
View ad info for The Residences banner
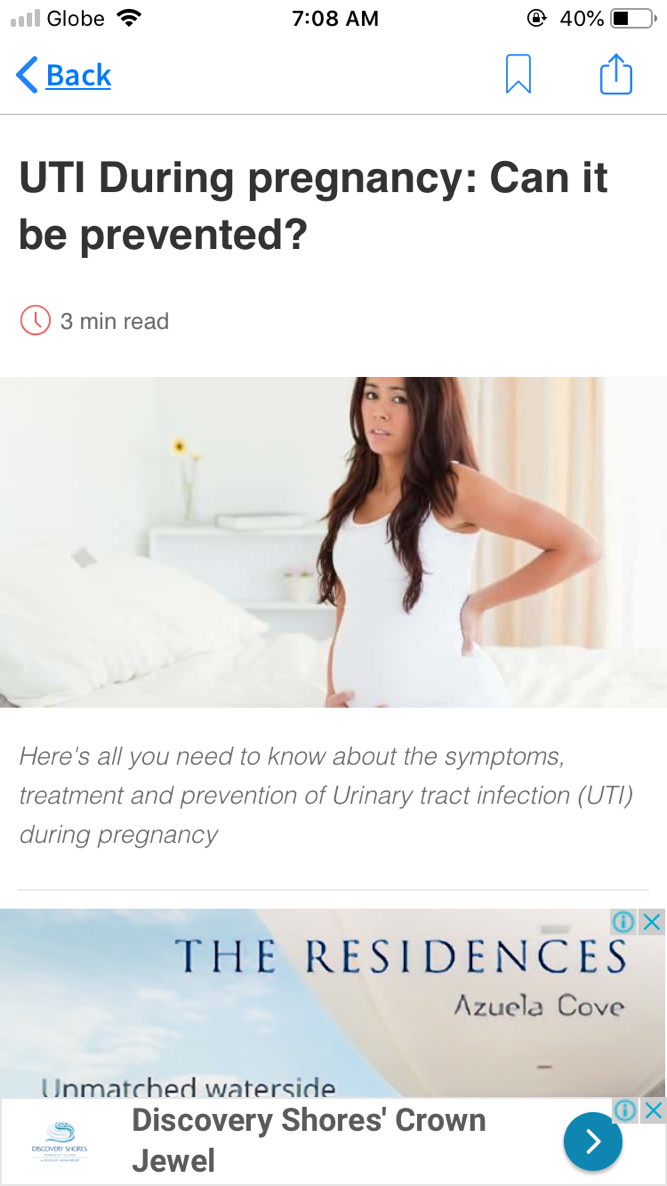(x=624, y=922)
